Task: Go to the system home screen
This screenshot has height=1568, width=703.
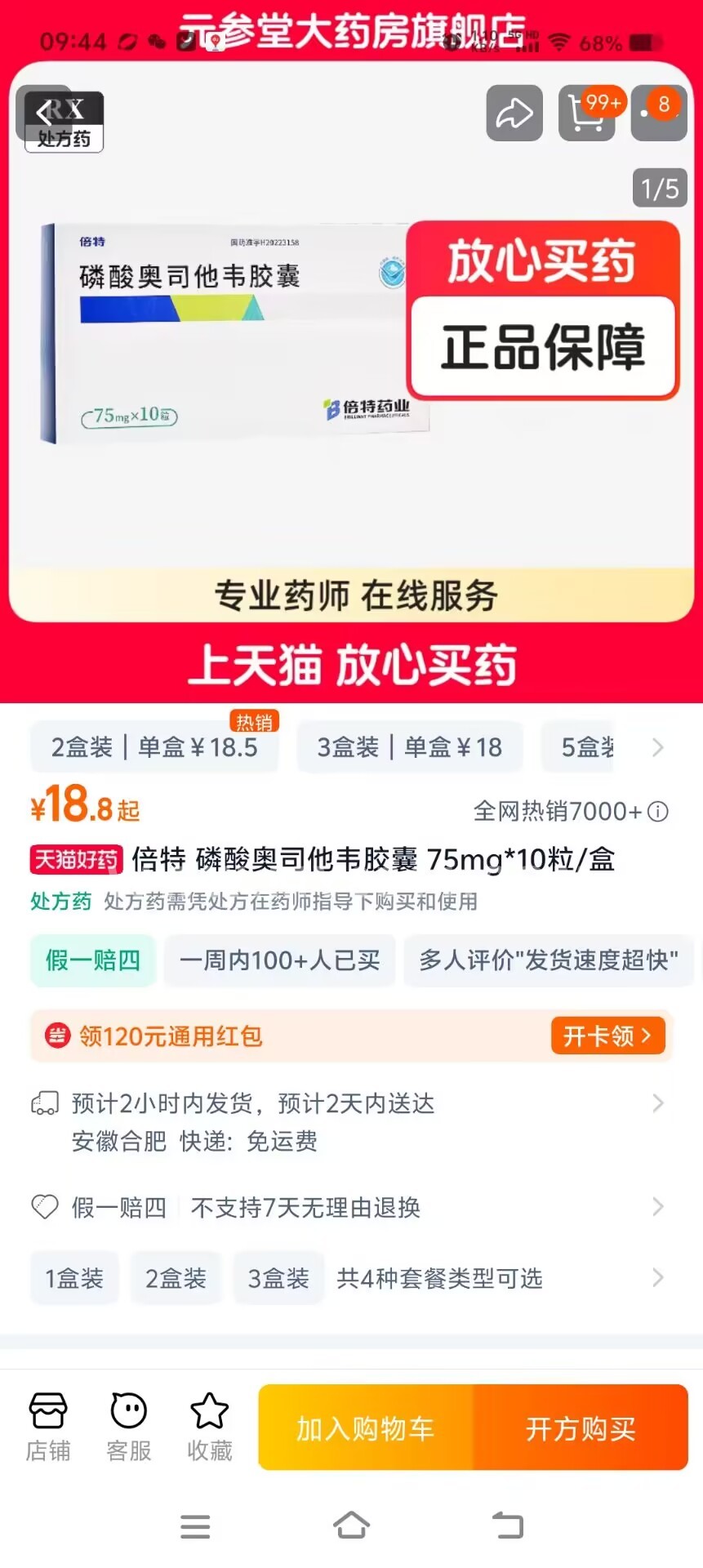Action: pos(351,1526)
